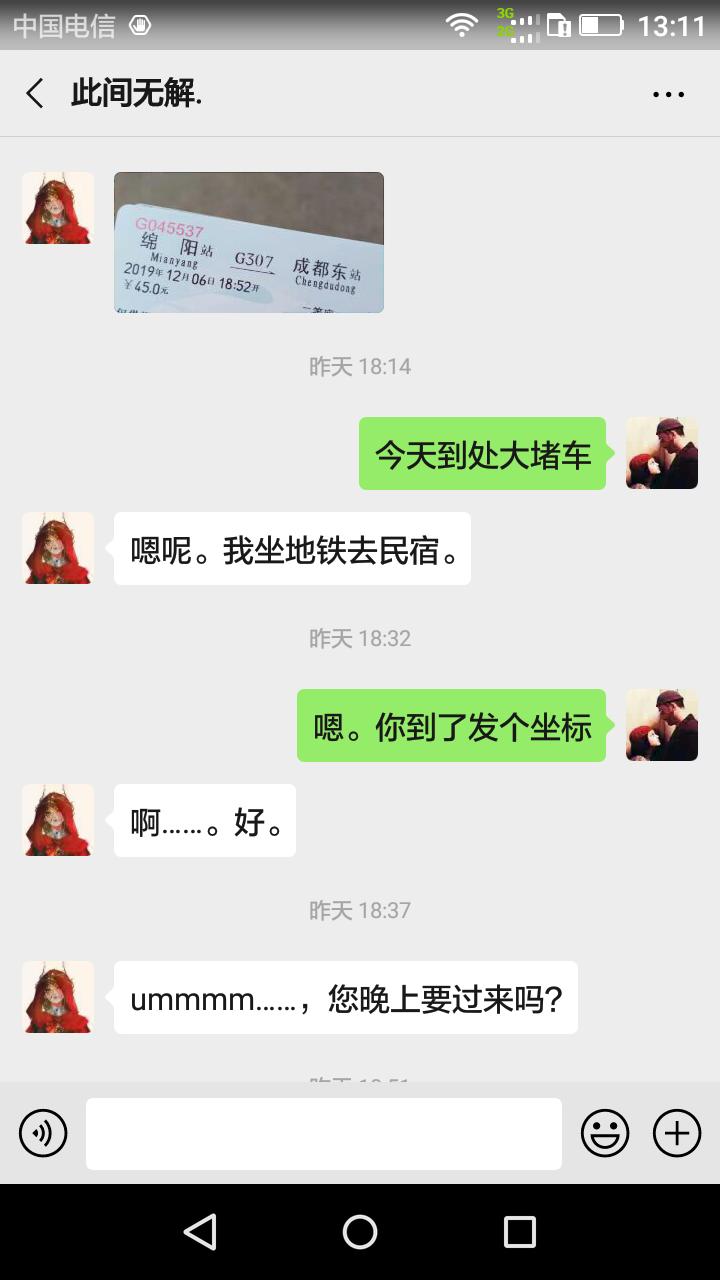Focus the message text field
Image resolution: width=720 pixels, height=1280 pixels.
pyautogui.click(x=323, y=1133)
